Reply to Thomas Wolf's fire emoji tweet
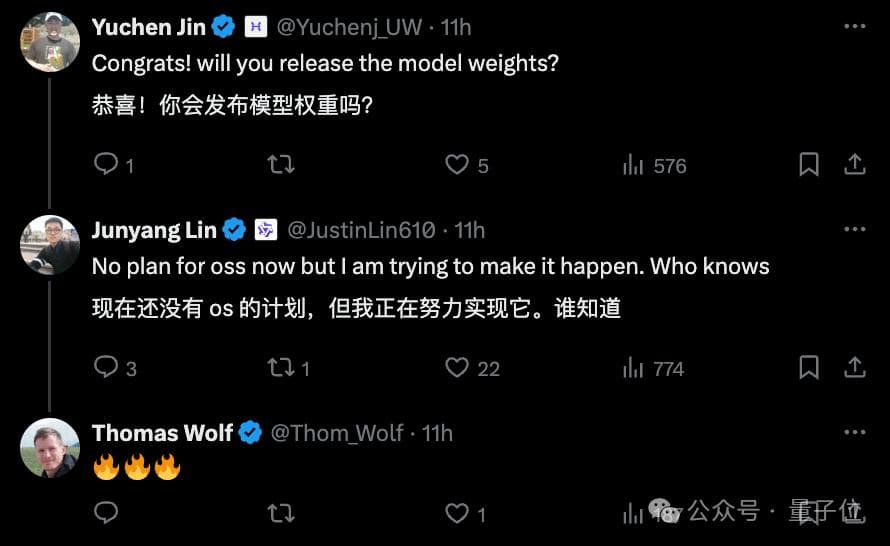 (106, 513)
